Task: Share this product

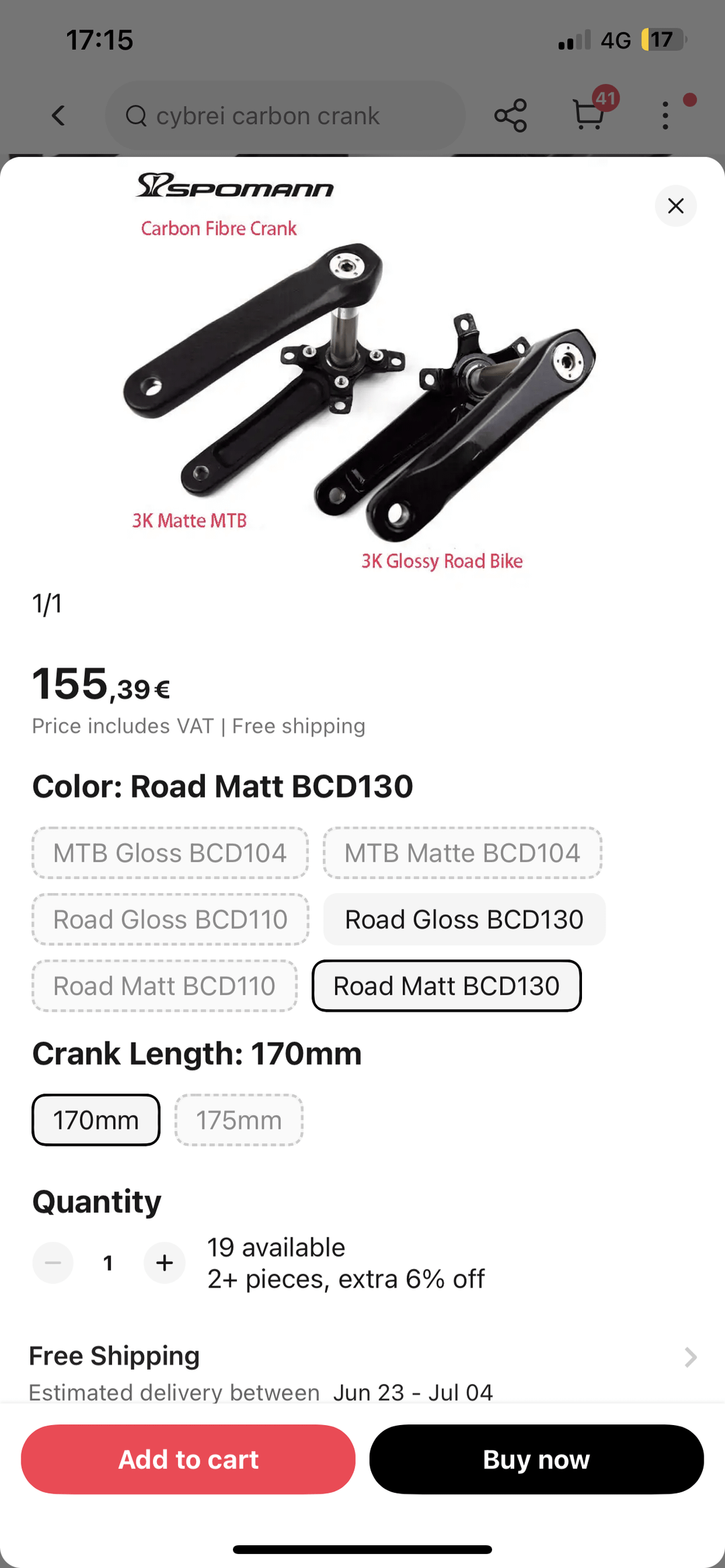Action: click(510, 115)
